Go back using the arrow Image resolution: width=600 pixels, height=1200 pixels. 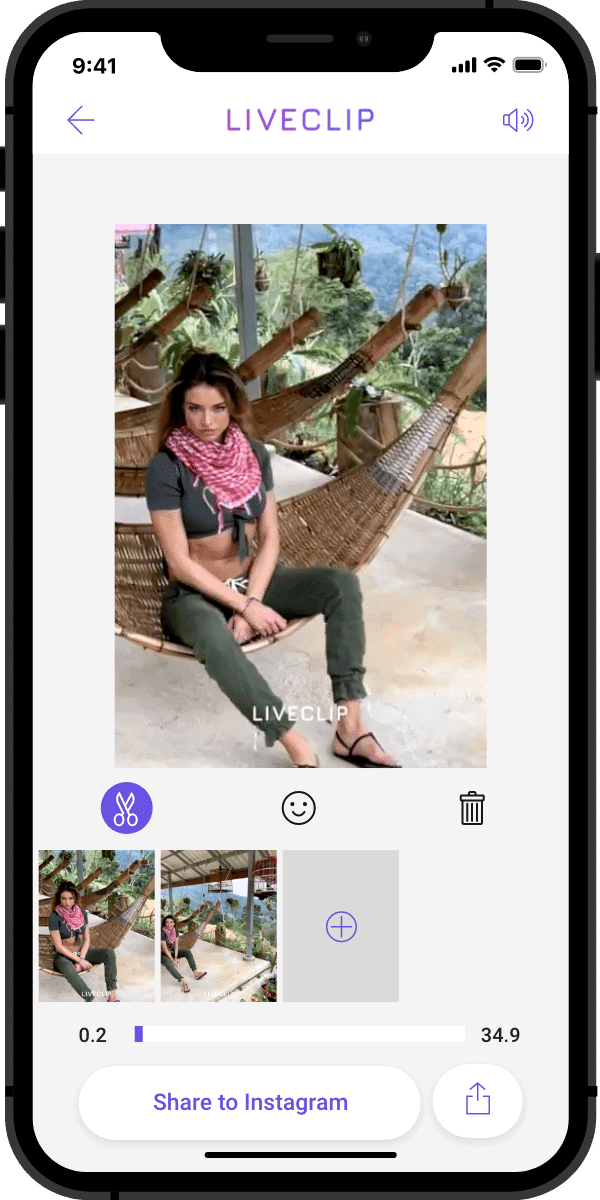pos(81,121)
